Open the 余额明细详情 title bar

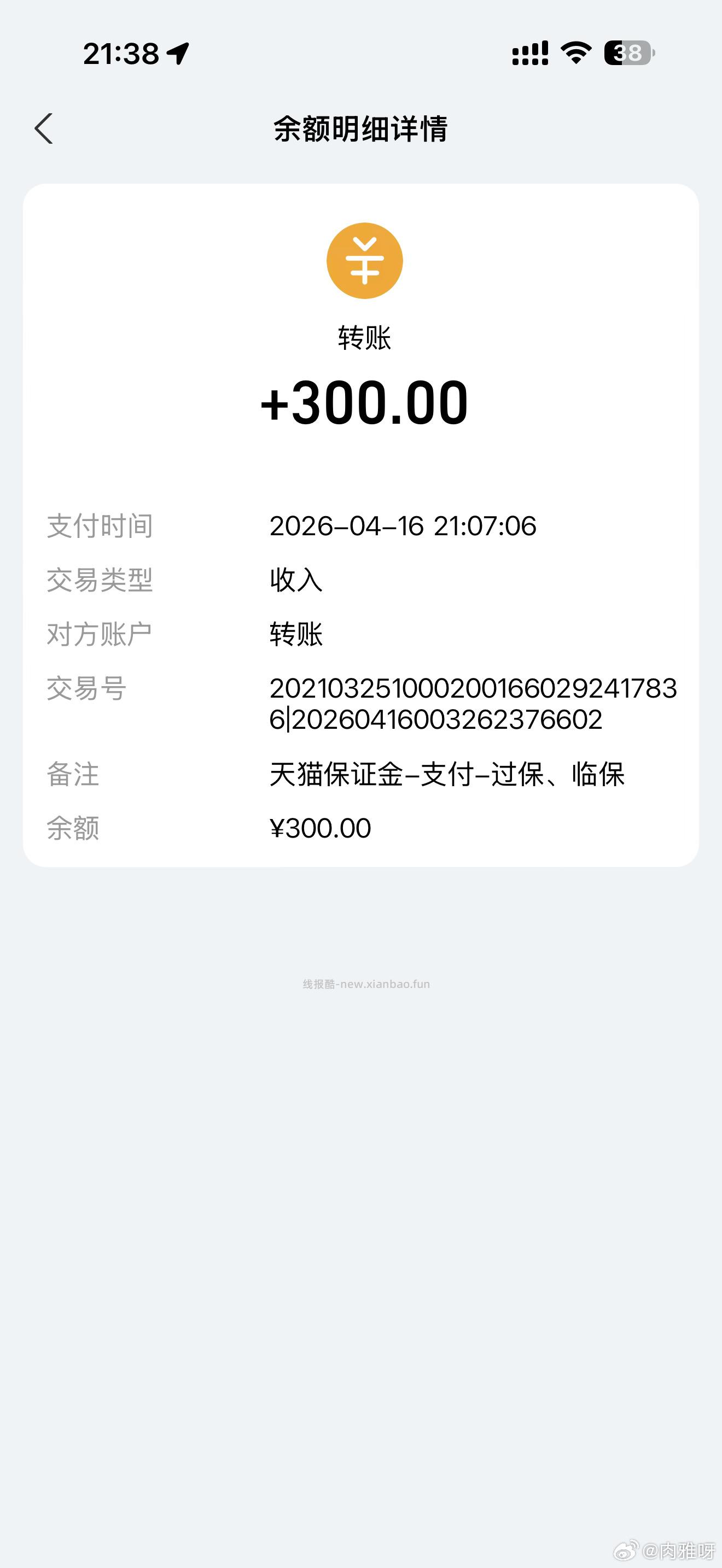[361, 130]
